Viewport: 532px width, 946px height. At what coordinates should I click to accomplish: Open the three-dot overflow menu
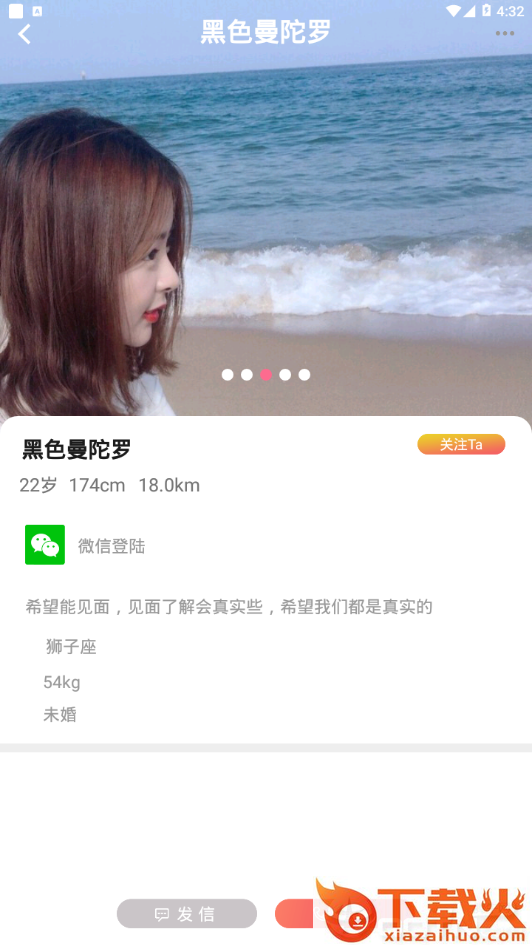(505, 33)
